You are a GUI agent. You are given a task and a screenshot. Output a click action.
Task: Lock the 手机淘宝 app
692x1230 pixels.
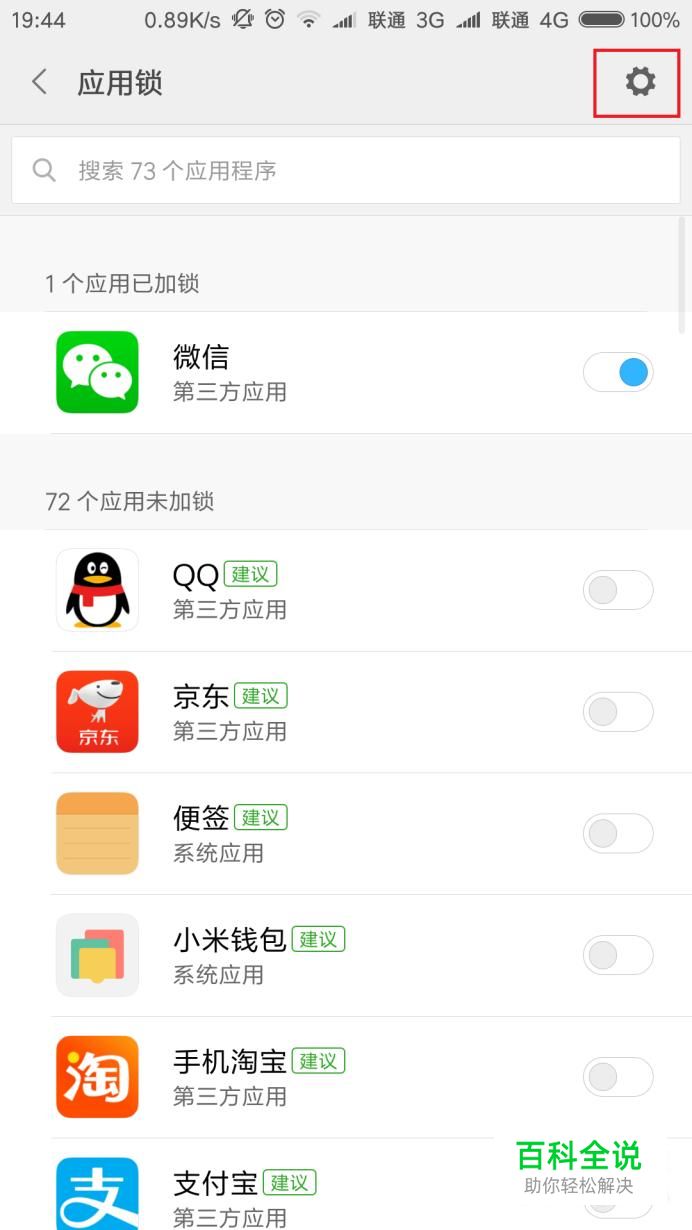[618, 1077]
